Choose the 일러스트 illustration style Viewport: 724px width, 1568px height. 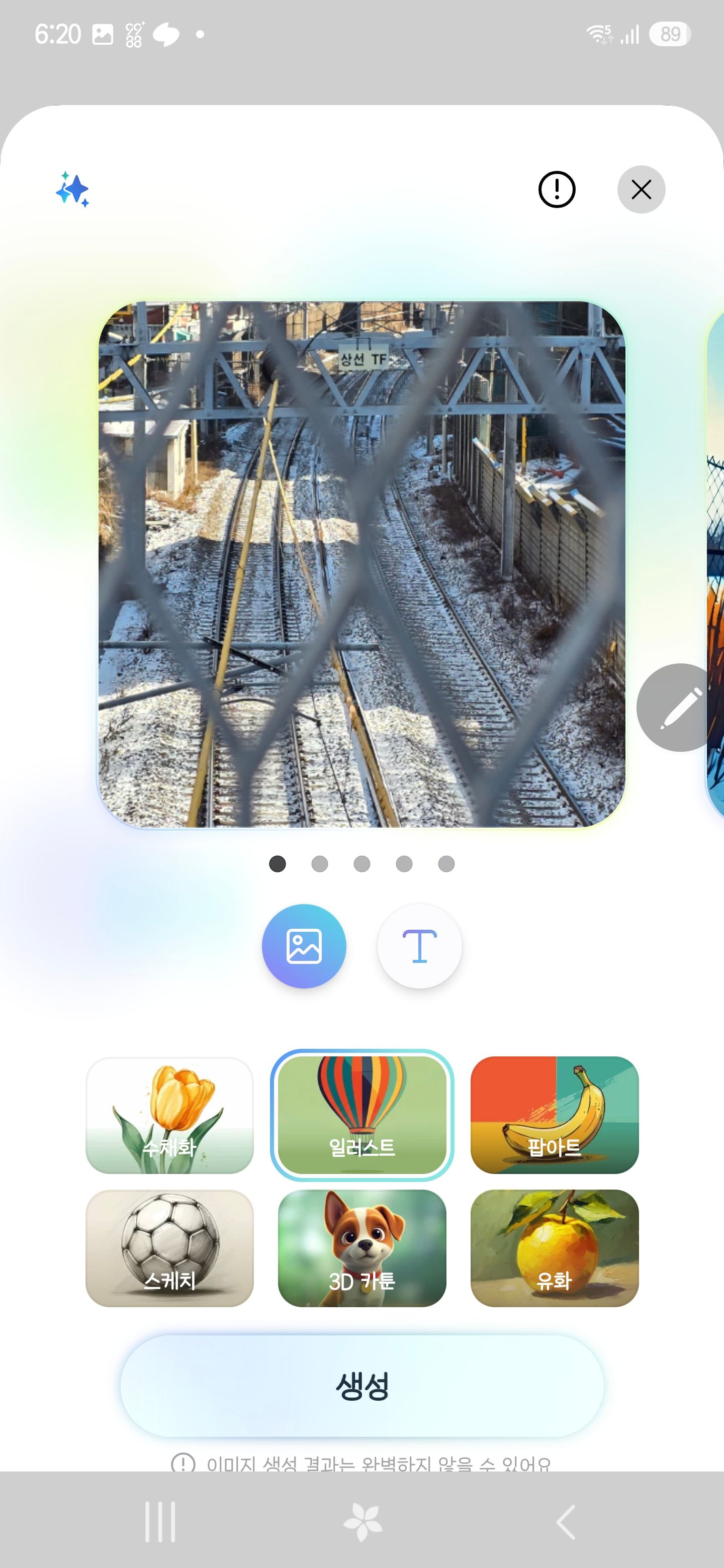(361, 1115)
